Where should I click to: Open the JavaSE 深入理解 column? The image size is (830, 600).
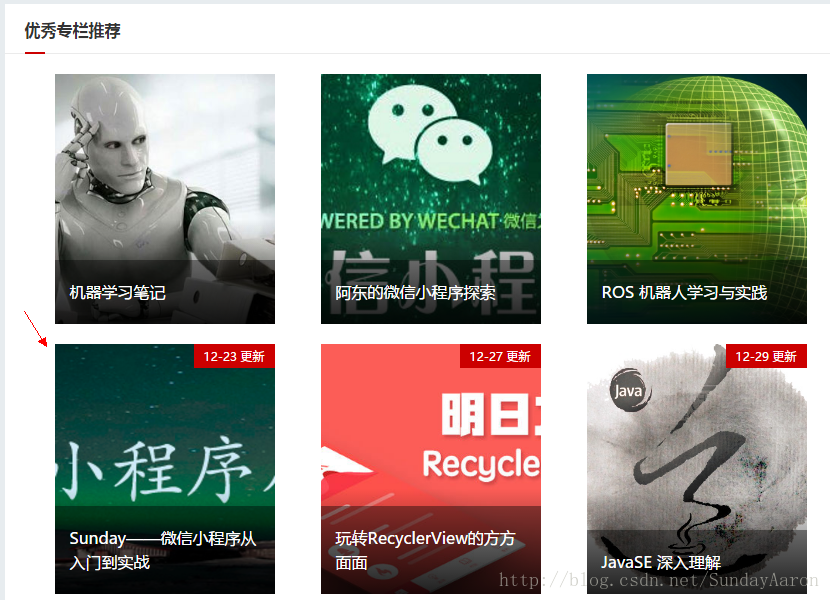pyautogui.click(x=697, y=469)
